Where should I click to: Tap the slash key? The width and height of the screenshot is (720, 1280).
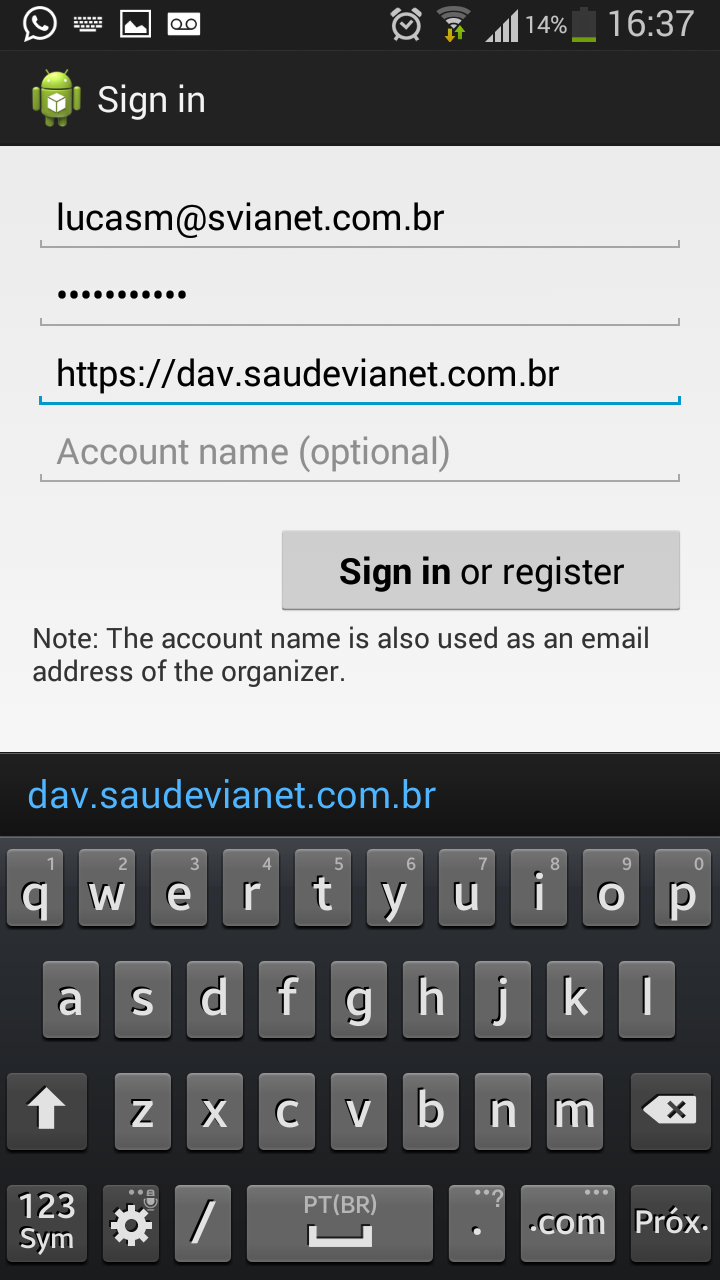click(x=203, y=1222)
